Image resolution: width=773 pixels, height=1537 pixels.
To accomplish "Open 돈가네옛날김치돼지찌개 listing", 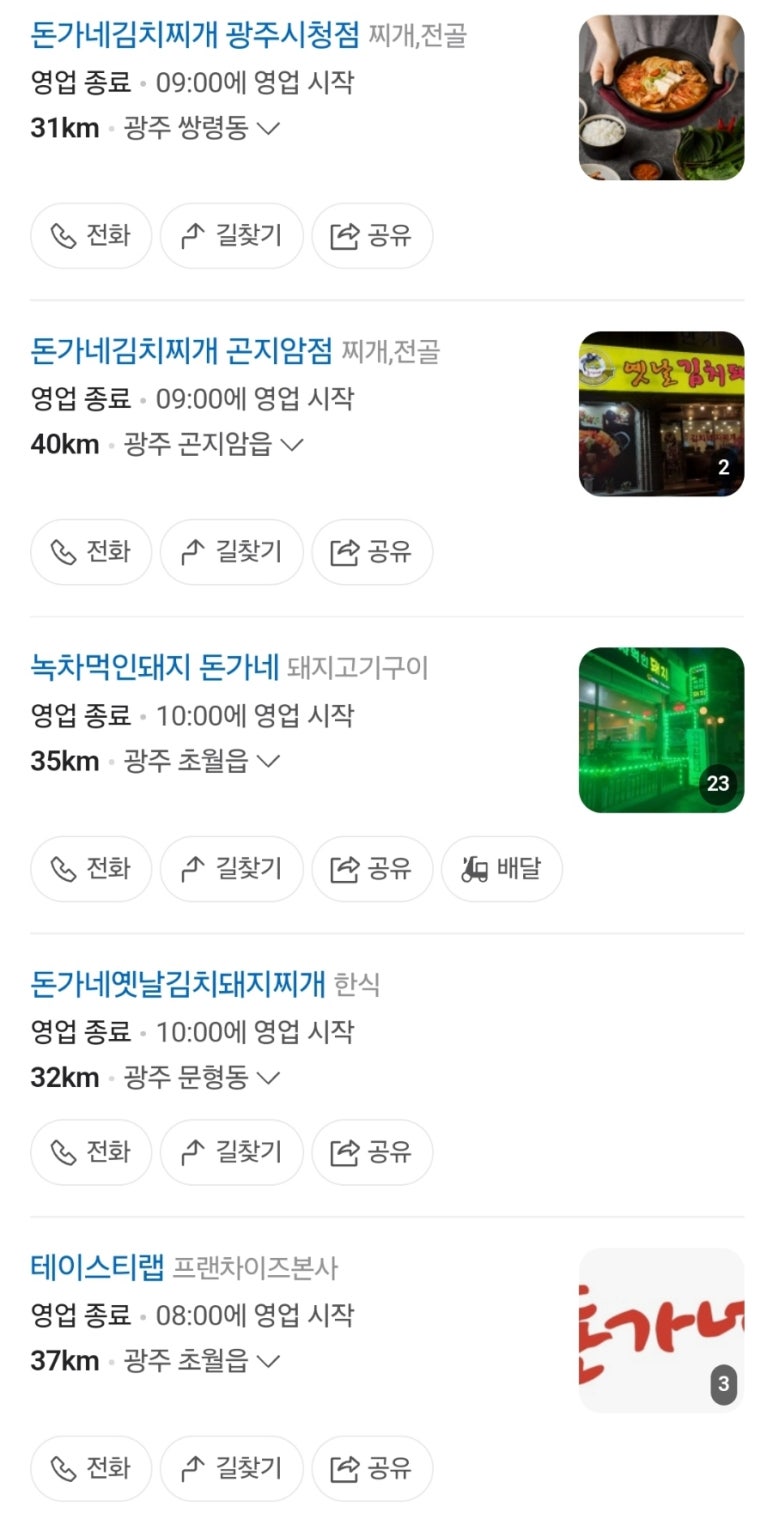I will [178, 985].
